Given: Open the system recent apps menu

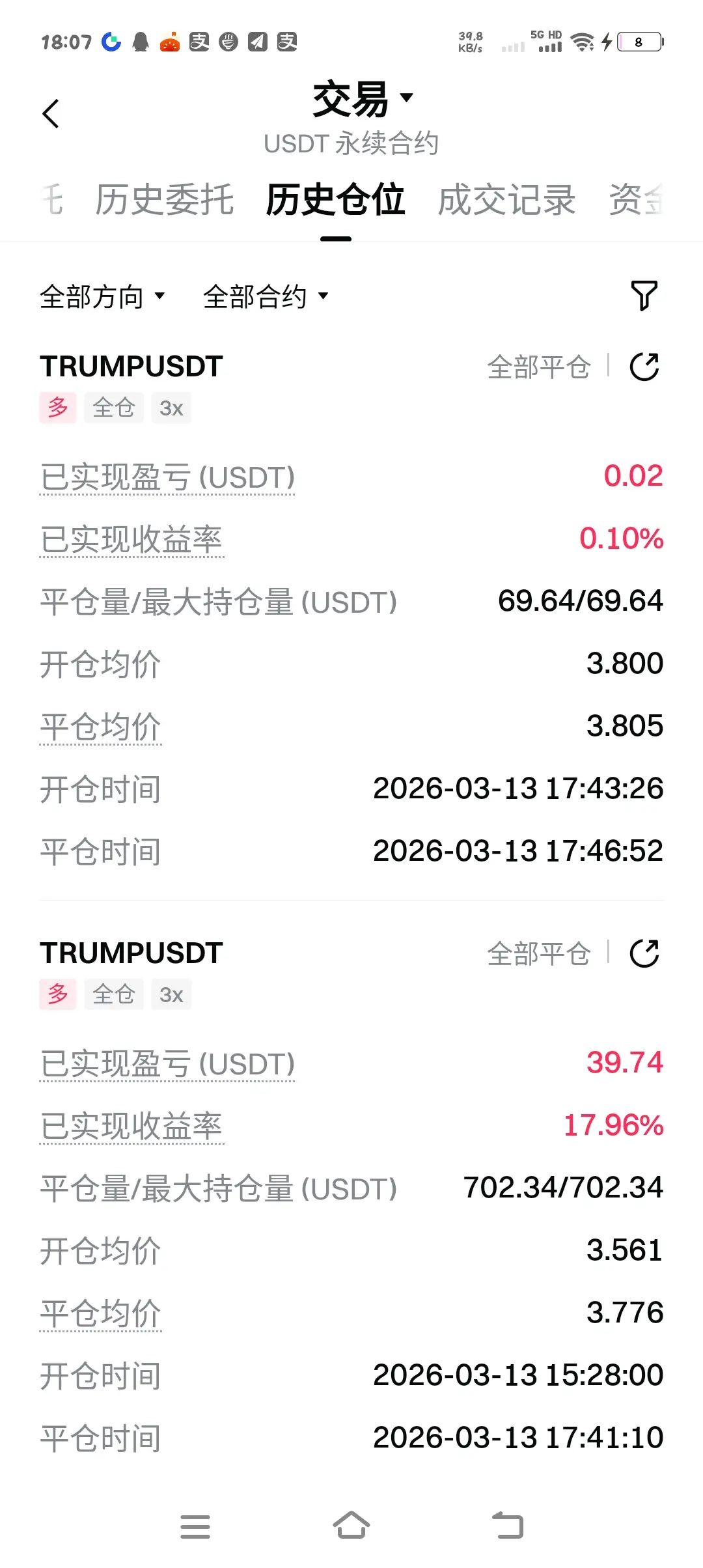Looking at the screenshot, I should [195, 1526].
